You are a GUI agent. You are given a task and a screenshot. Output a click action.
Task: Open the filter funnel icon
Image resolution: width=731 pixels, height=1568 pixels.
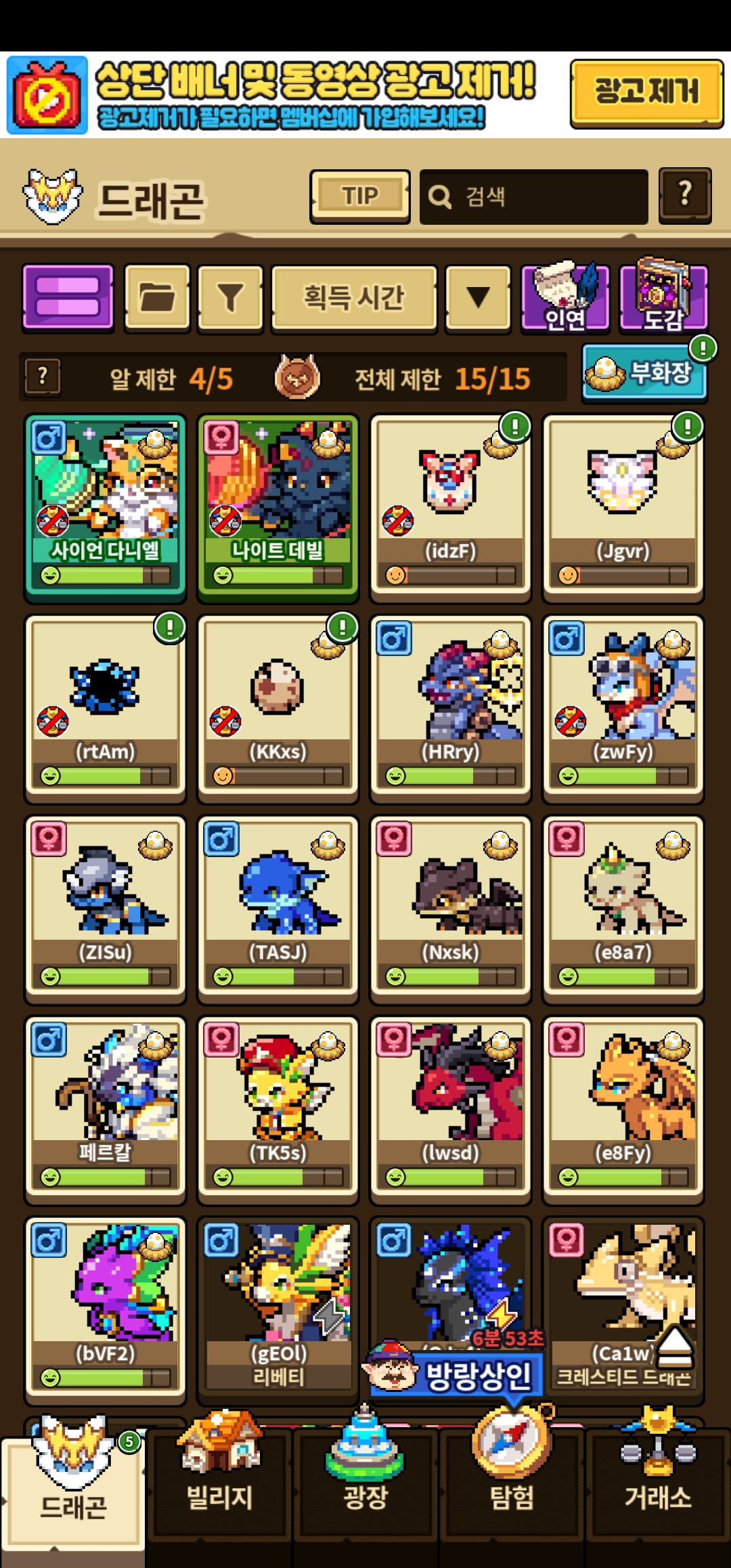[230, 298]
